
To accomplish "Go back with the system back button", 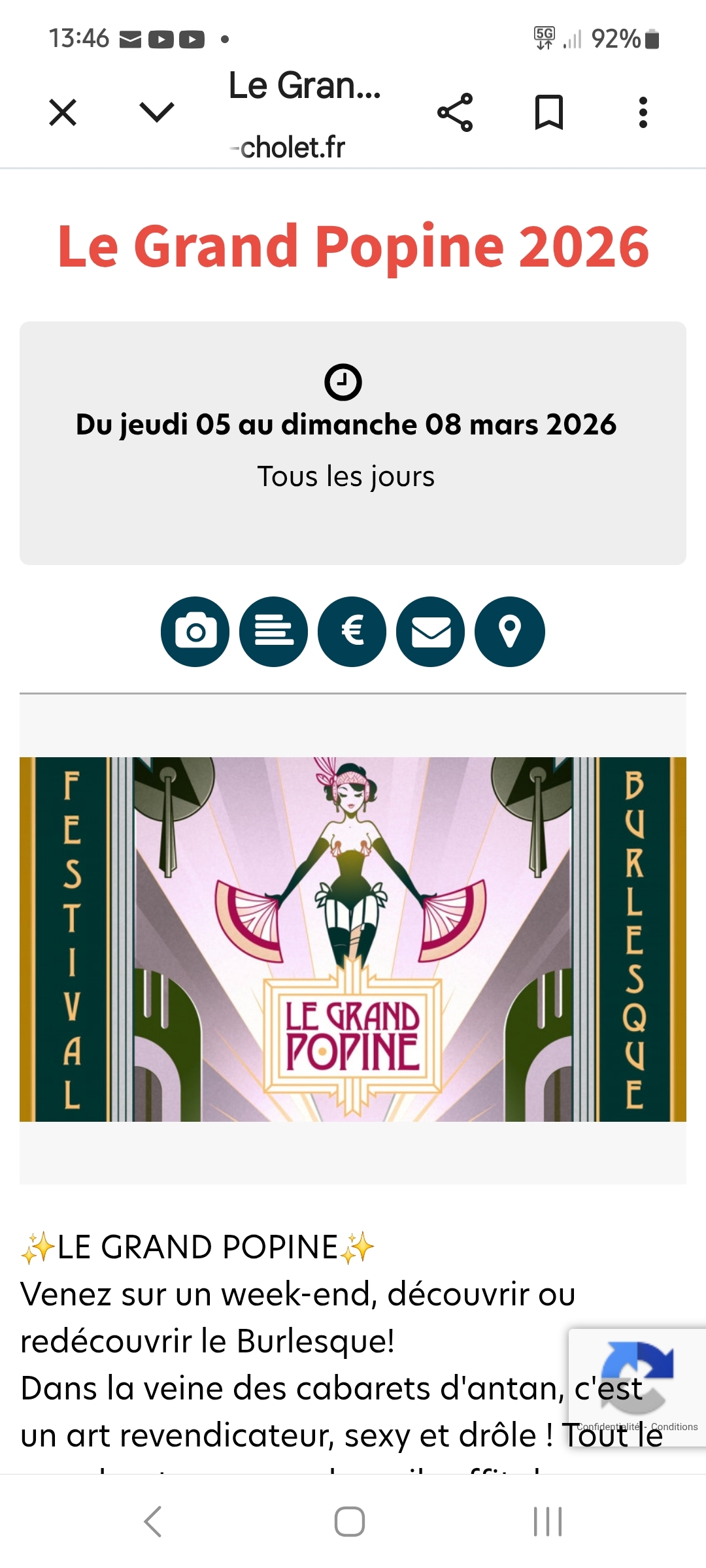I will click(153, 1522).
